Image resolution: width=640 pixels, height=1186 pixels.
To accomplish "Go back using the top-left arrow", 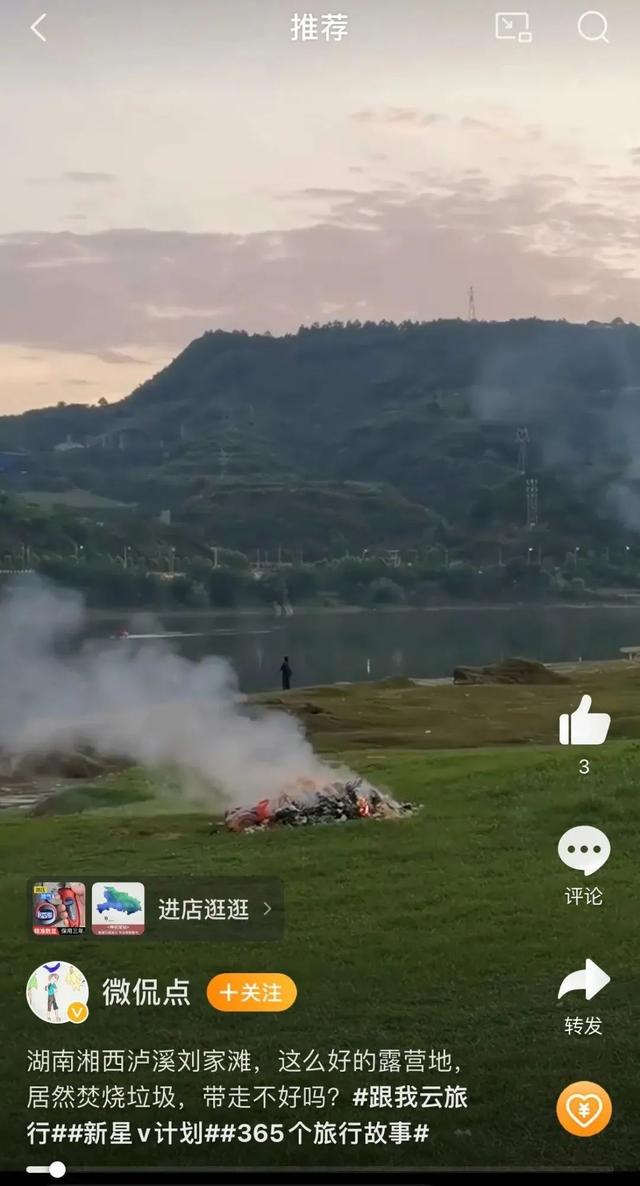I will (38, 28).
